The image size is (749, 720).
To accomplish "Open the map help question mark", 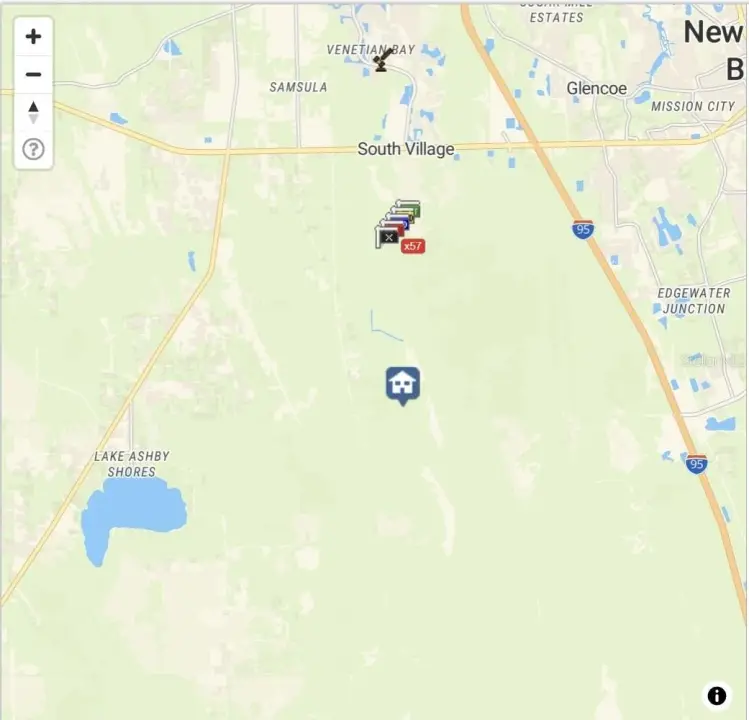I will click(33, 150).
